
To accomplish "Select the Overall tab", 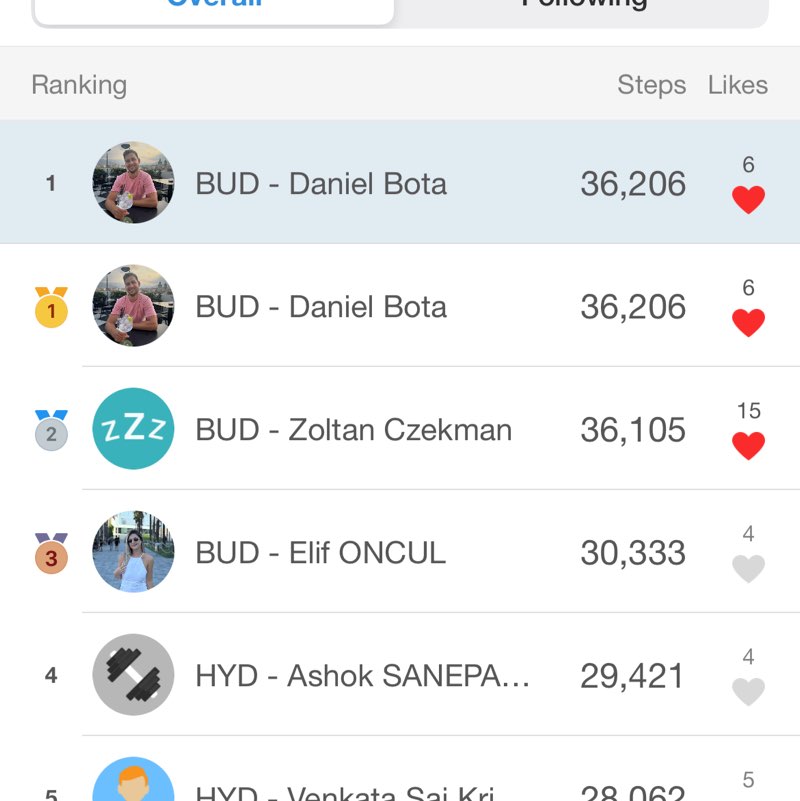I will tap(213, 8).
